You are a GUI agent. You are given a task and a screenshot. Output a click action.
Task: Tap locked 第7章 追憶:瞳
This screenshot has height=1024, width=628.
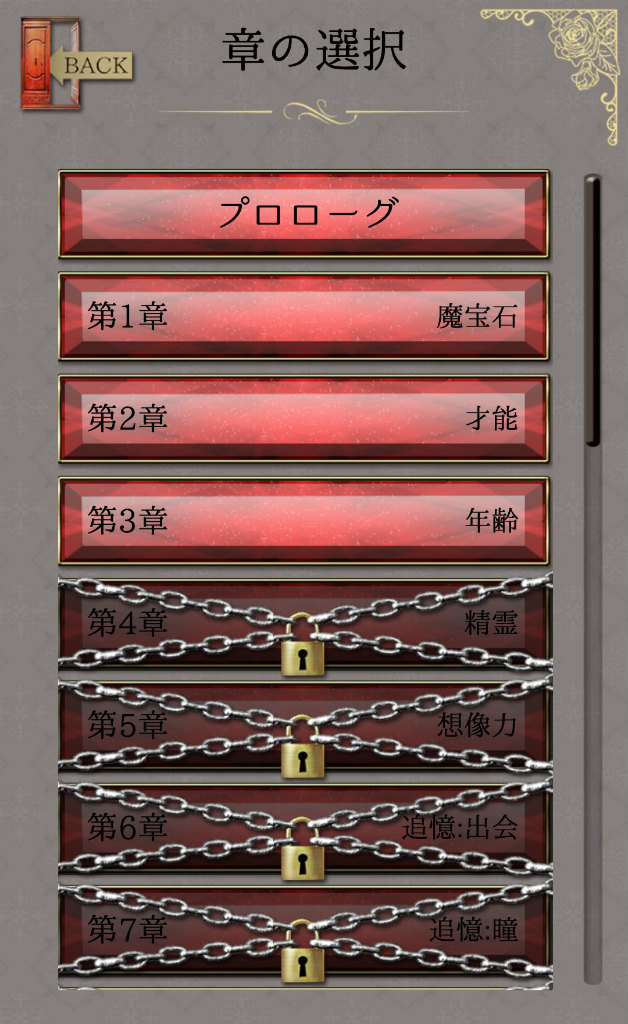click(304, 932)
